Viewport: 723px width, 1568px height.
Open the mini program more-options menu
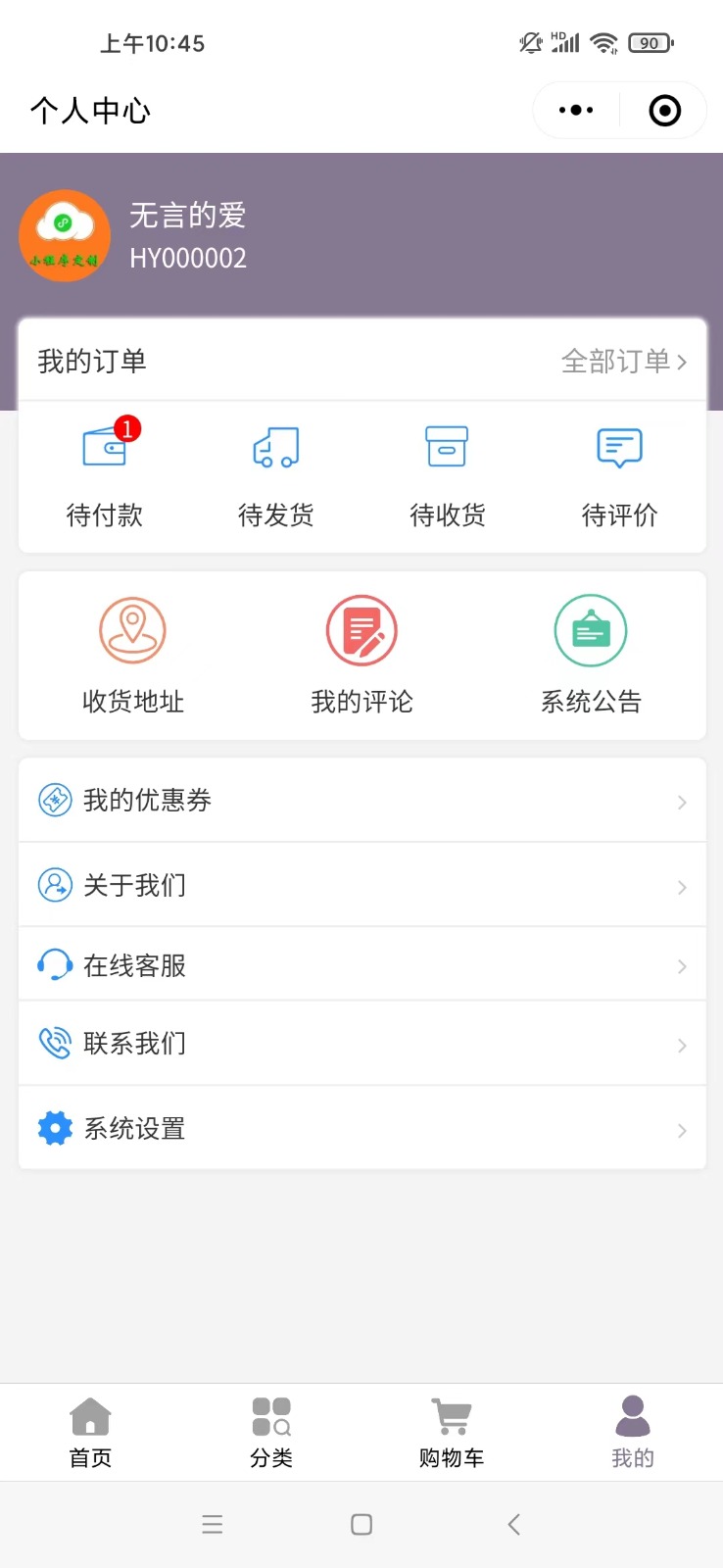coord(576,111)
